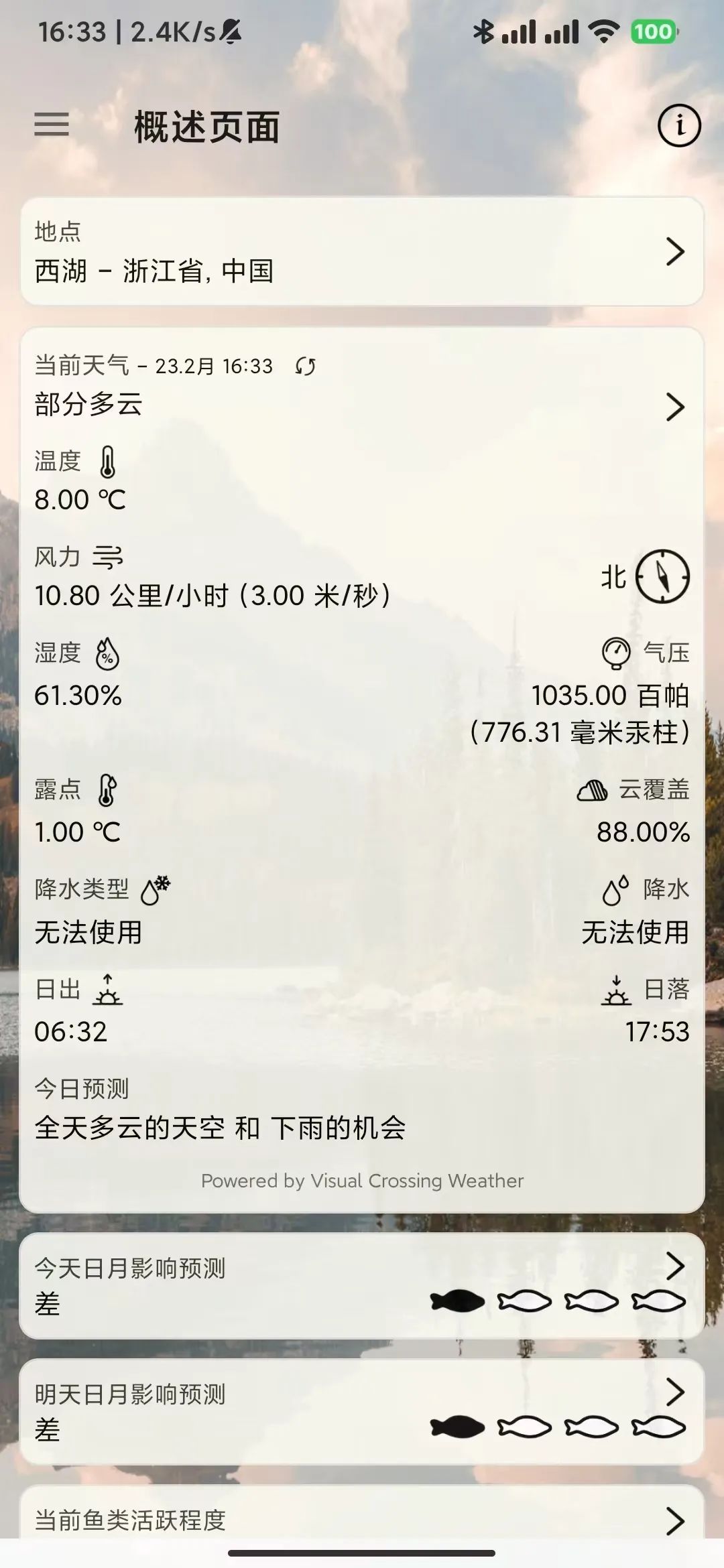The width and height of the screenshot is (724, 1568).
Task: Open the info icon in app bar
Action: [678, 125]
